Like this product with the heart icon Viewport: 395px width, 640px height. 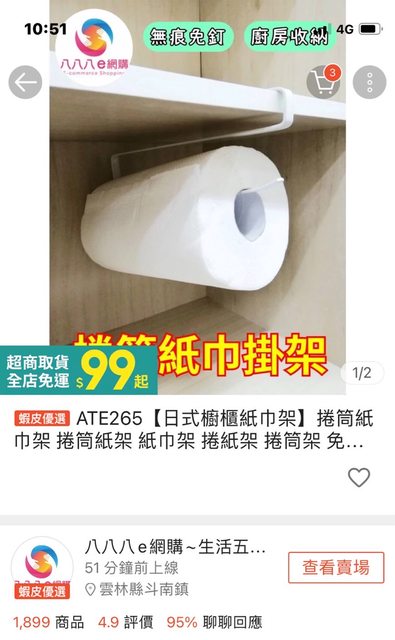359,477
